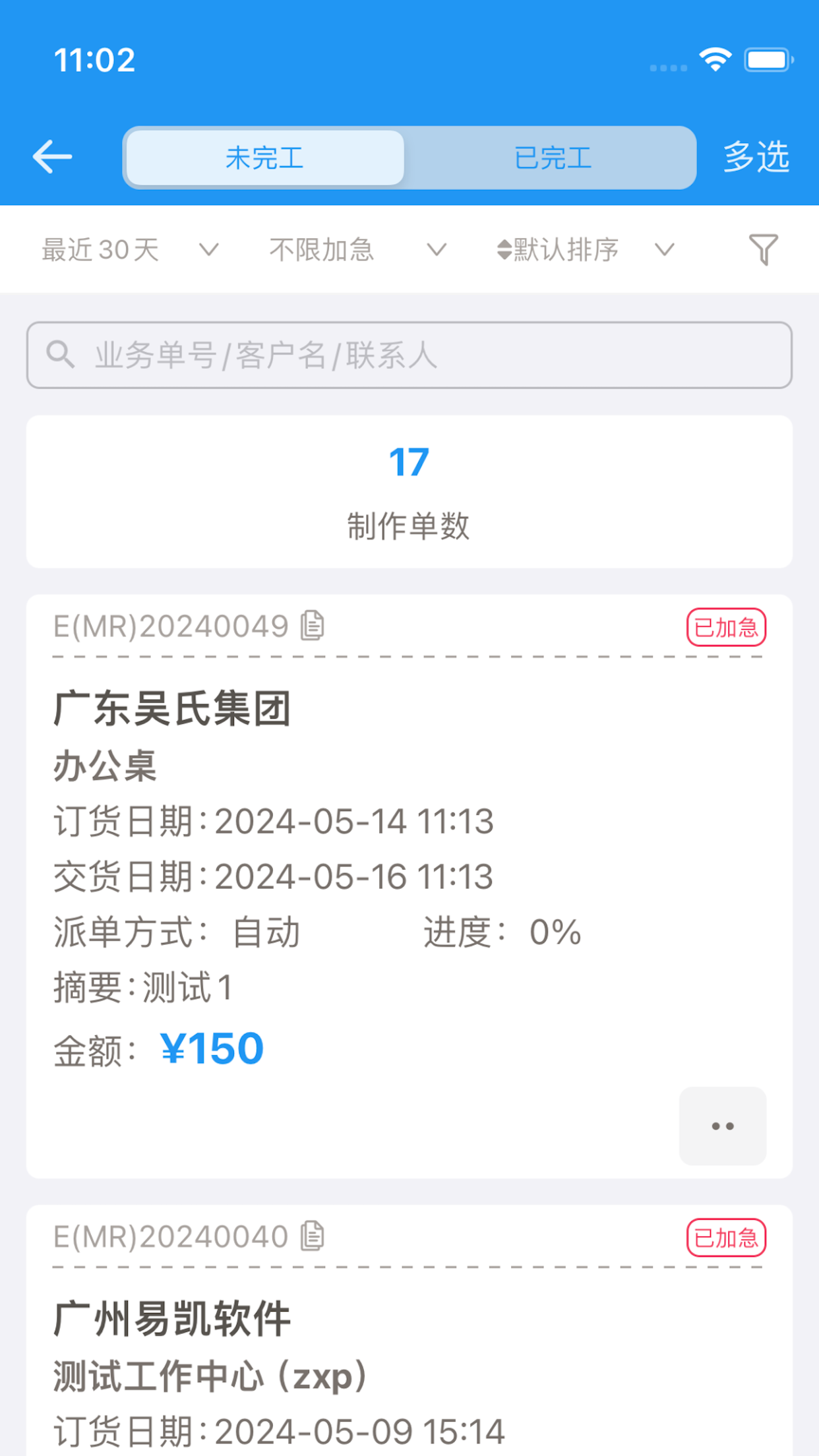Select the 未完工 tab
This screenshot has width=819, height=1456.
click(264, 158)
